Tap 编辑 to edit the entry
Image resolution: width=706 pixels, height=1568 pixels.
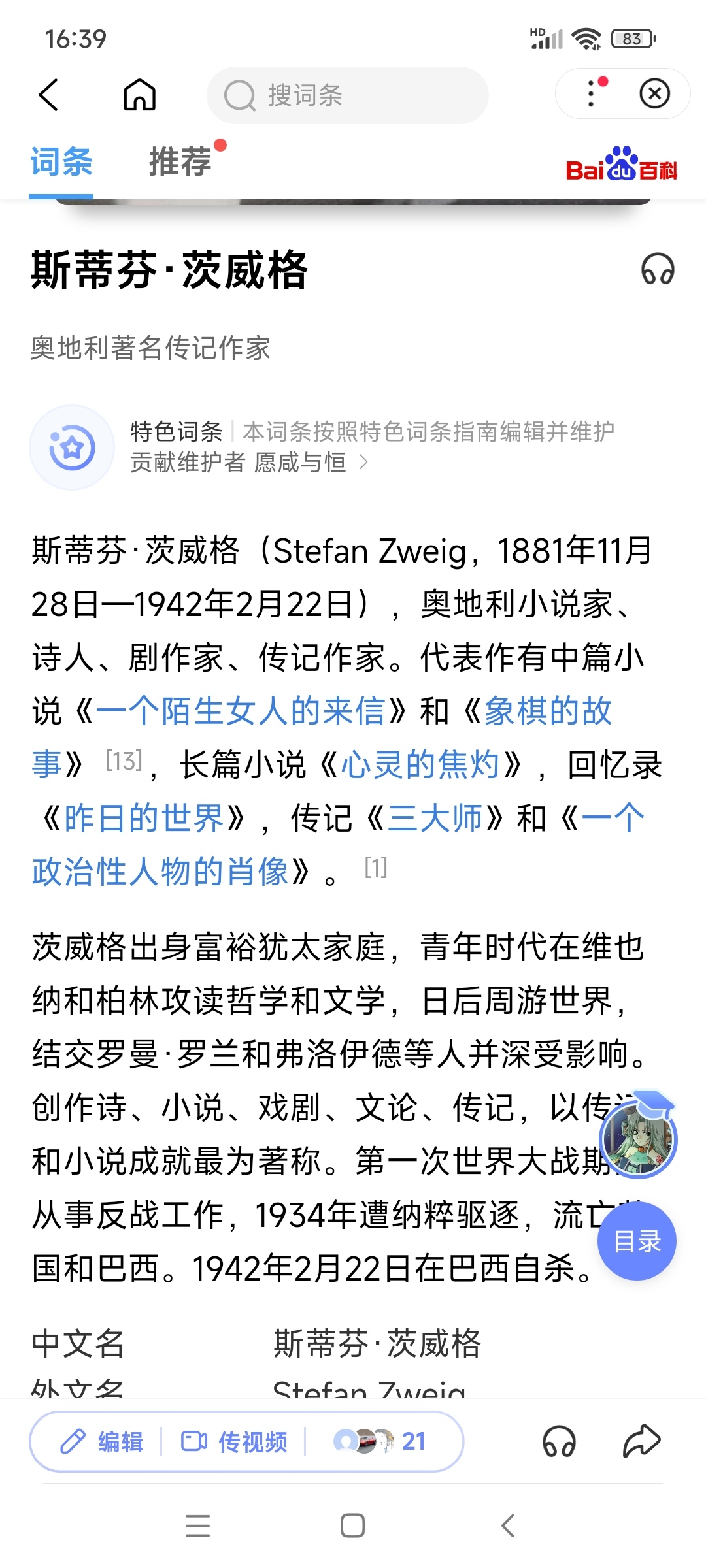pos(102,1441)
